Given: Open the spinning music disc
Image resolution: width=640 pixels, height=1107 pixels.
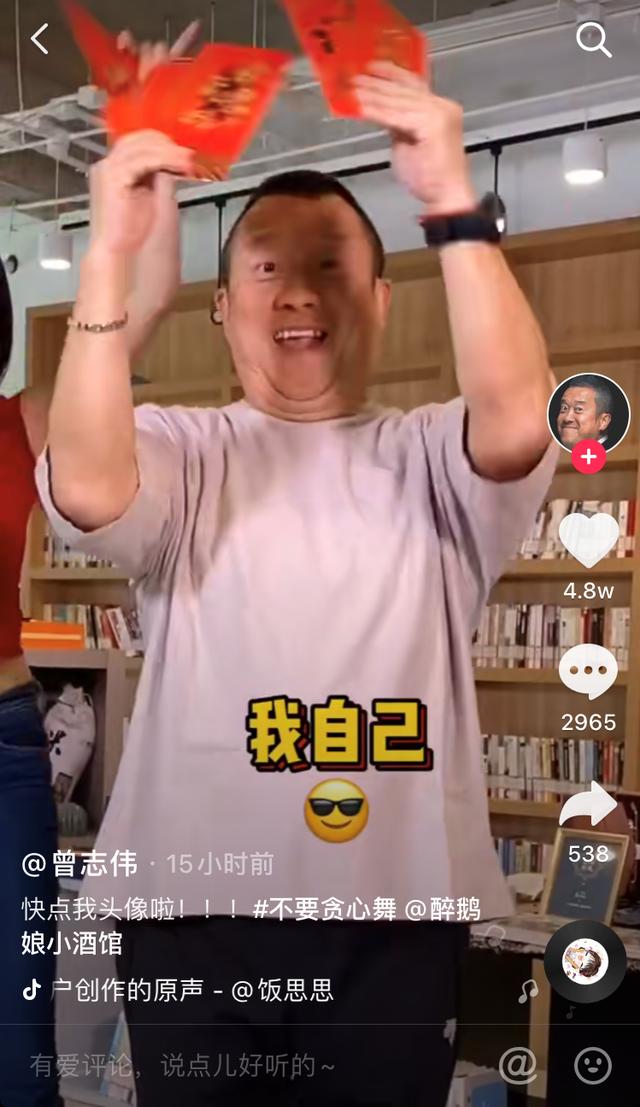Looking at the screenshot, I should click(x=585, y=962).
